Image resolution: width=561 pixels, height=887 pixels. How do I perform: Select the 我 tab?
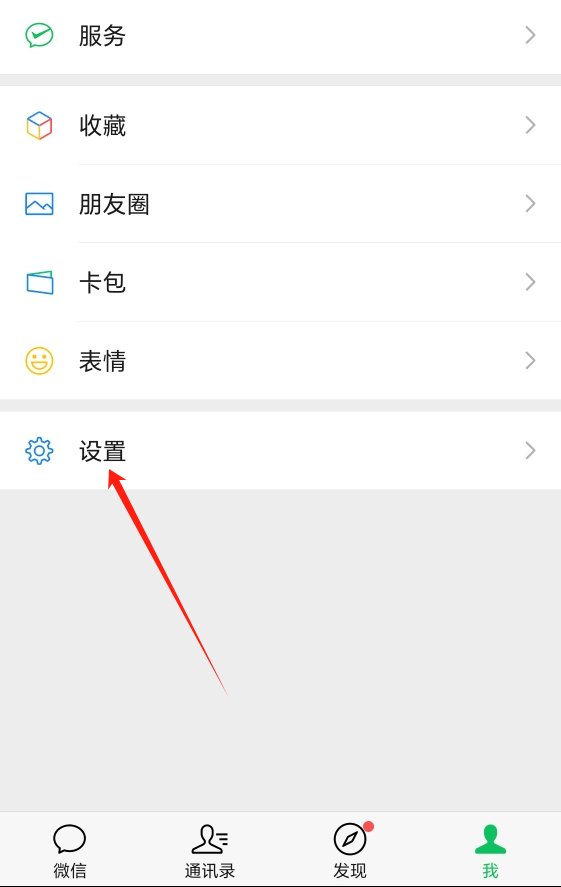(x=490, y=850)
